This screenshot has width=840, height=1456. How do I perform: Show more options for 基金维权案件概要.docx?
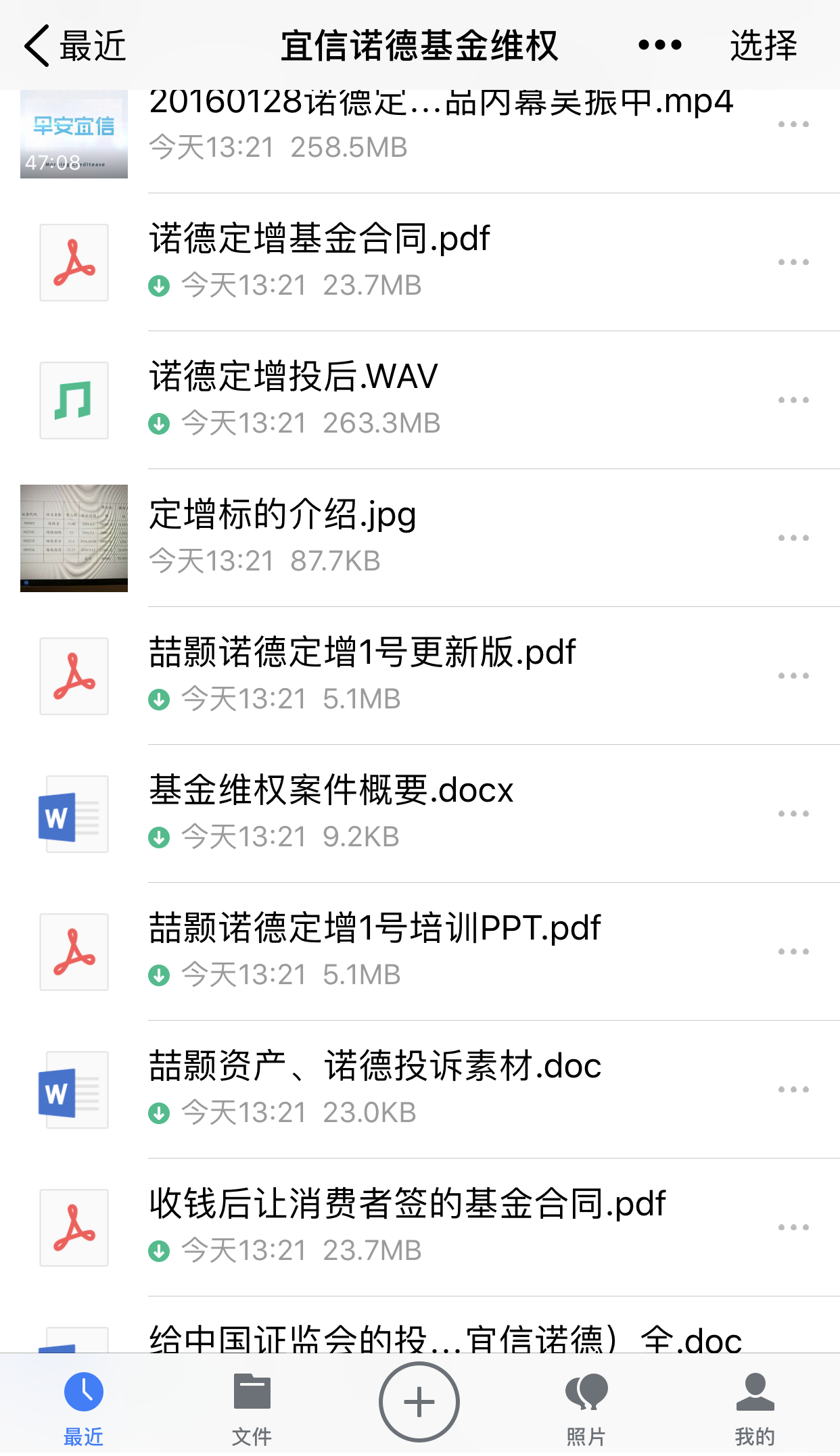tap(793, 814)
